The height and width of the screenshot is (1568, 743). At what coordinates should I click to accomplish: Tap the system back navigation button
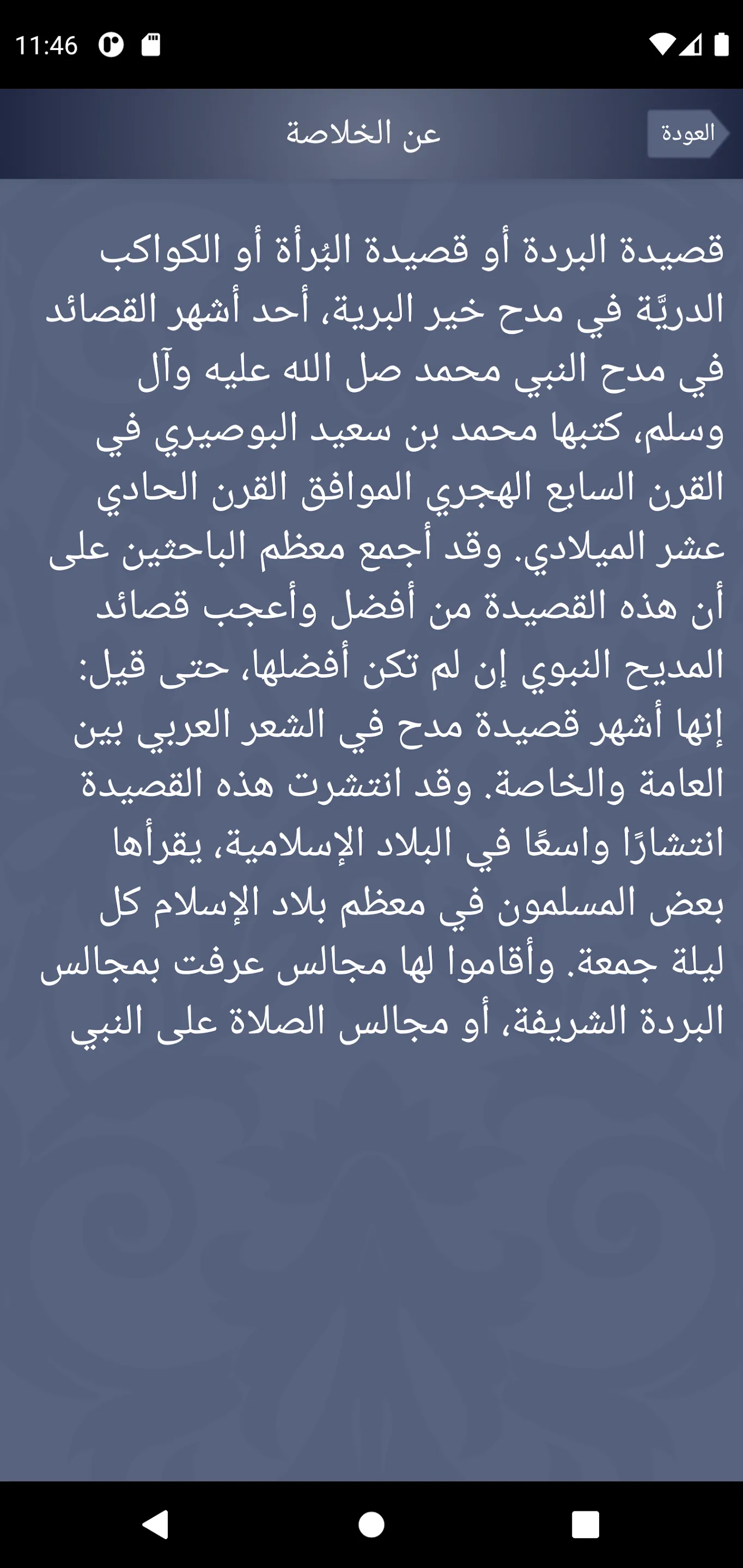(155, 1524)
